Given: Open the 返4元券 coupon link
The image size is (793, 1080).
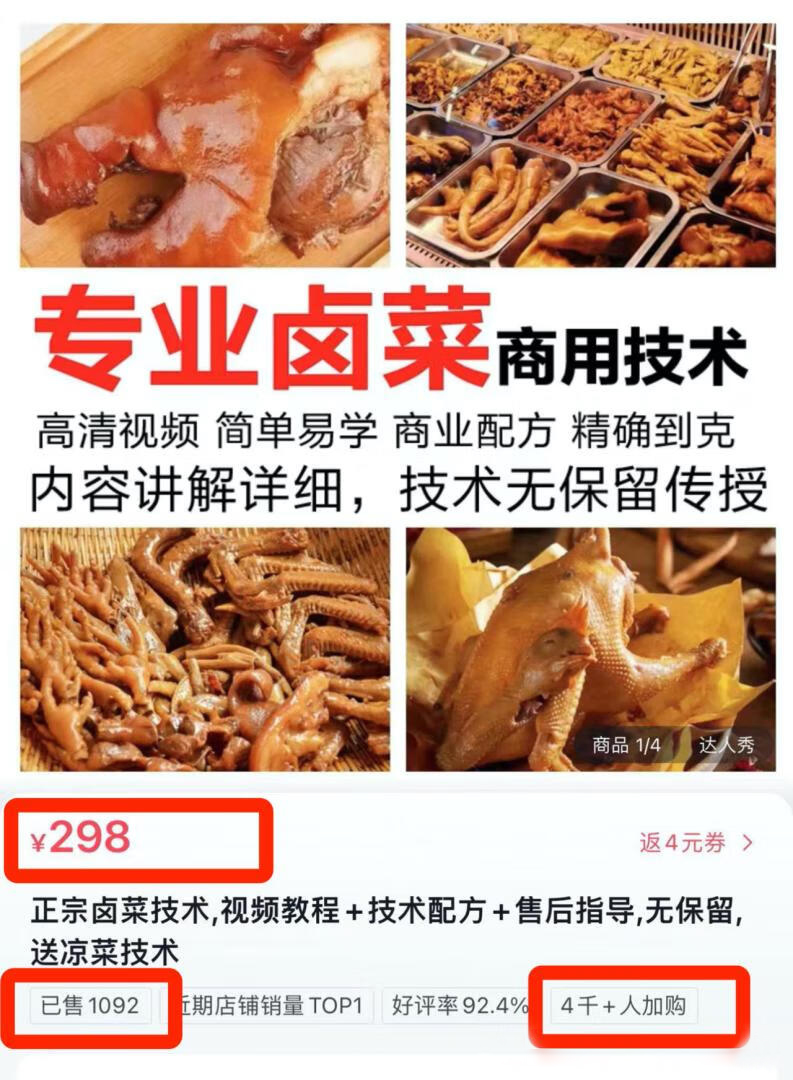Looking at the screenshot, I should 695,843.
